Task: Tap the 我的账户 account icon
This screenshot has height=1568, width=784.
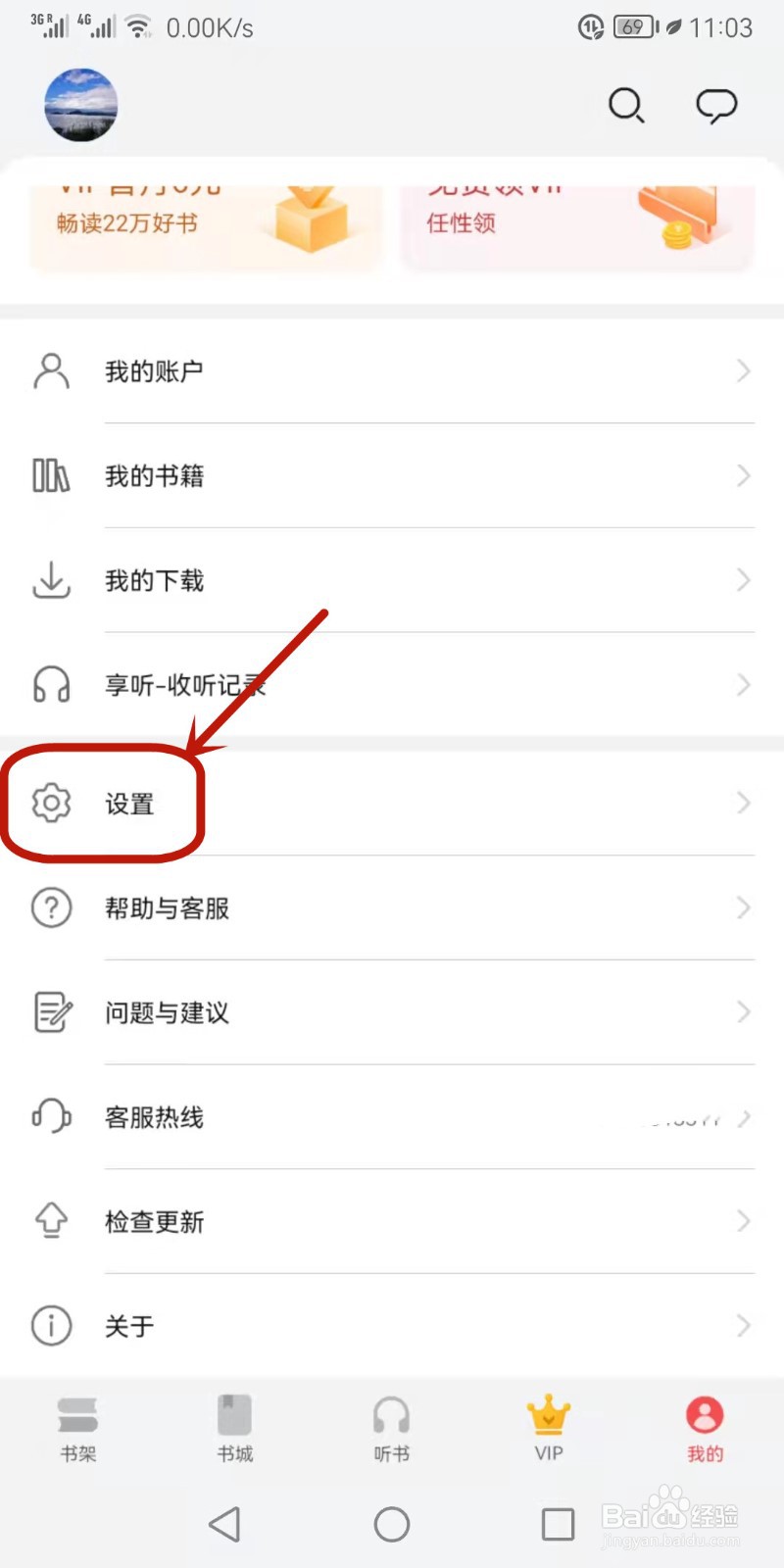Action: point(50,371)
